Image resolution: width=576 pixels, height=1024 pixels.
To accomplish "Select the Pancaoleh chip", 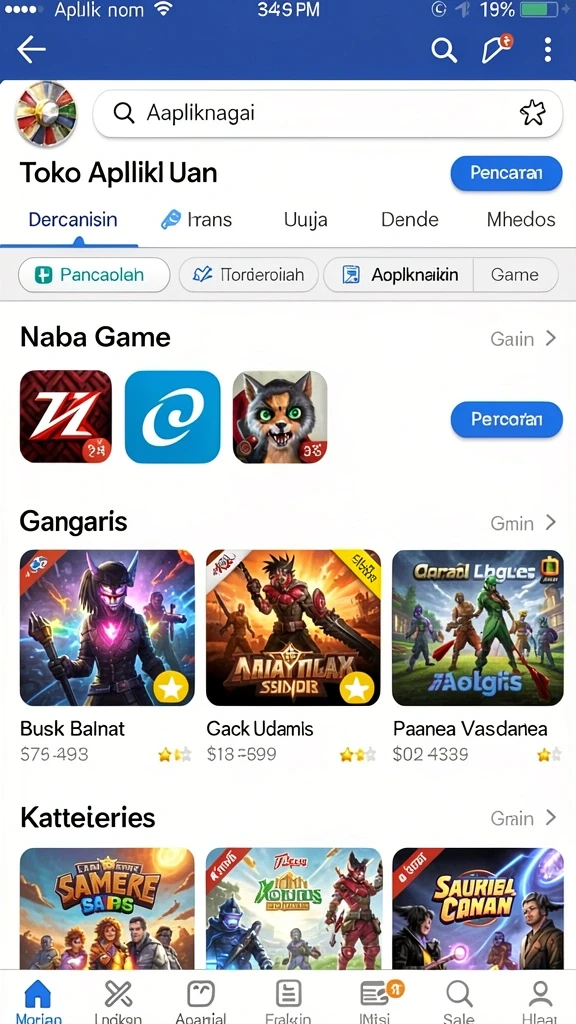I will coord(94,275).
